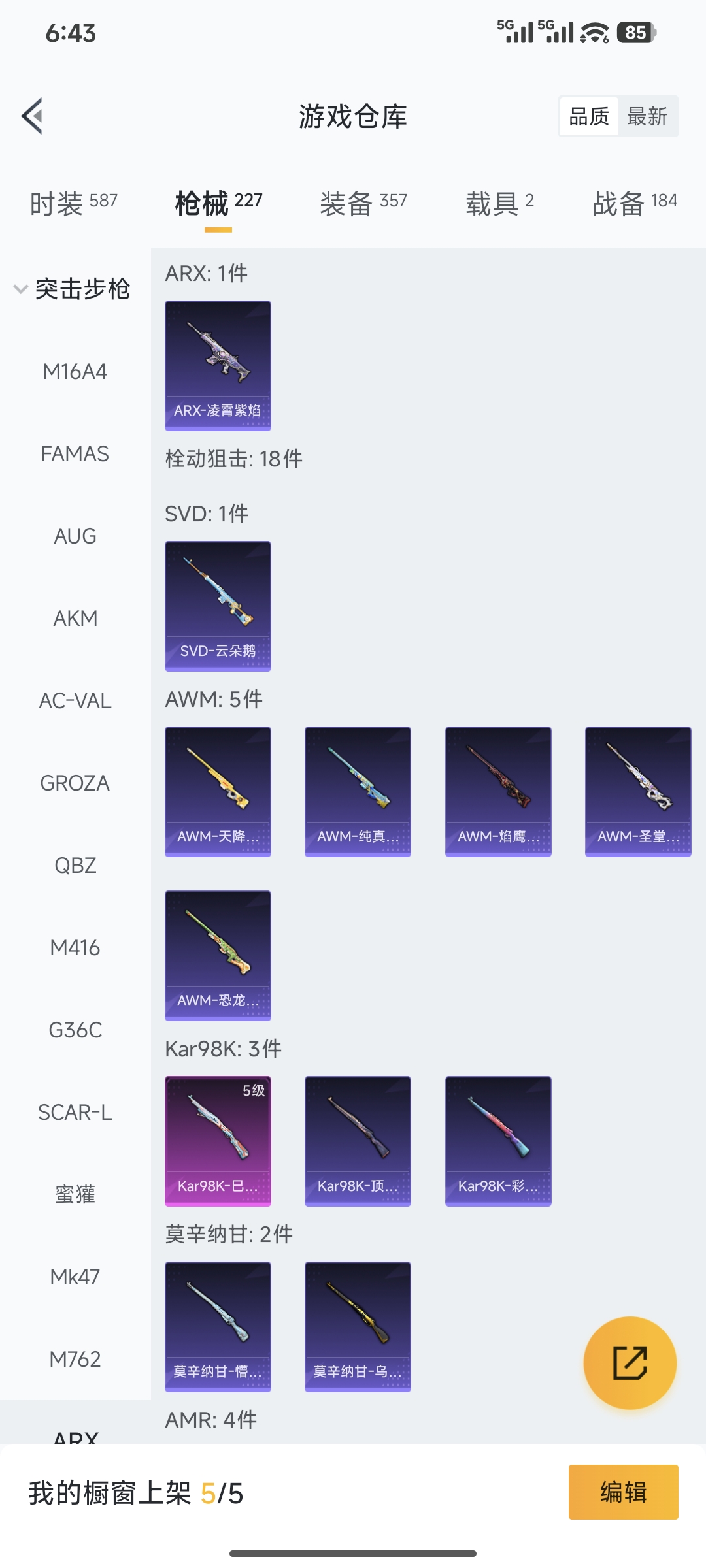706x1568 pixels.
Task: Switch sorting to 最新
Action: tap(647, 116)
